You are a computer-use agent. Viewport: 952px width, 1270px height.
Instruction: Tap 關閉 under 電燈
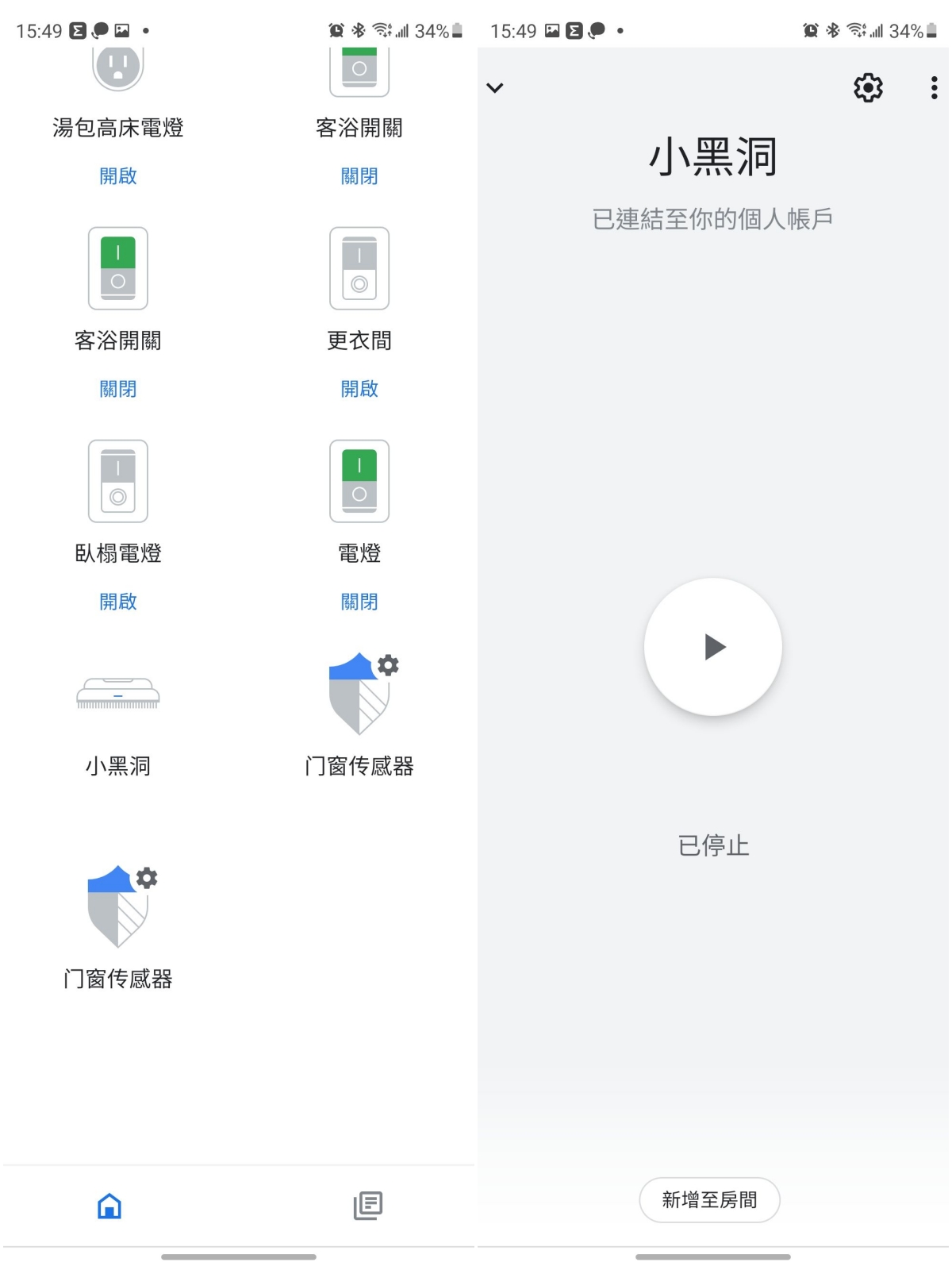pos(359,602)
